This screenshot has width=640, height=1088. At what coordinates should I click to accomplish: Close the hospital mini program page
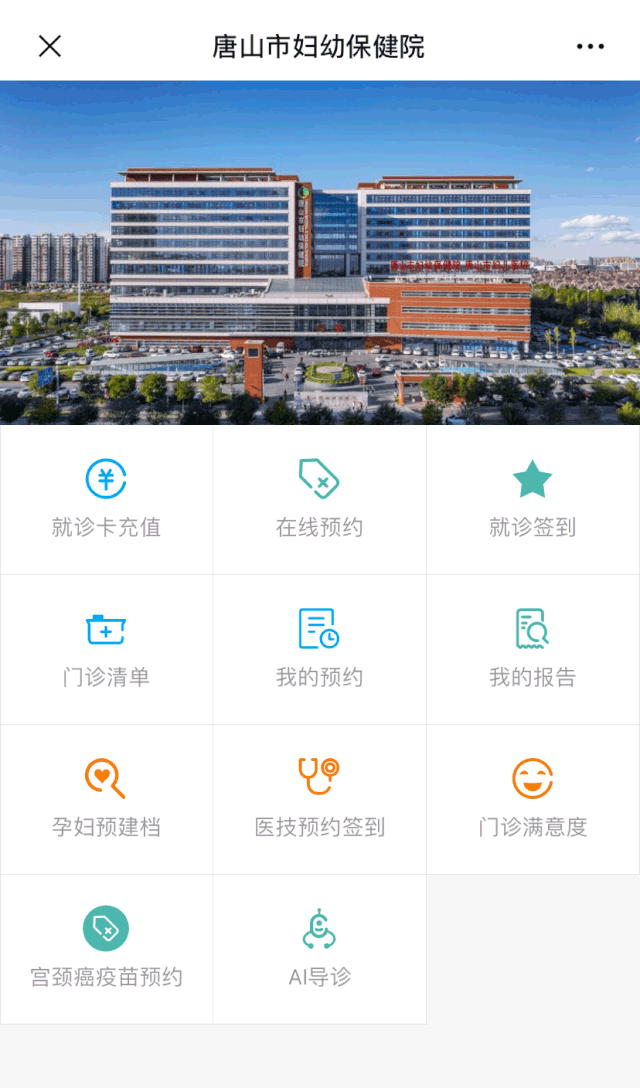(50, 46)
